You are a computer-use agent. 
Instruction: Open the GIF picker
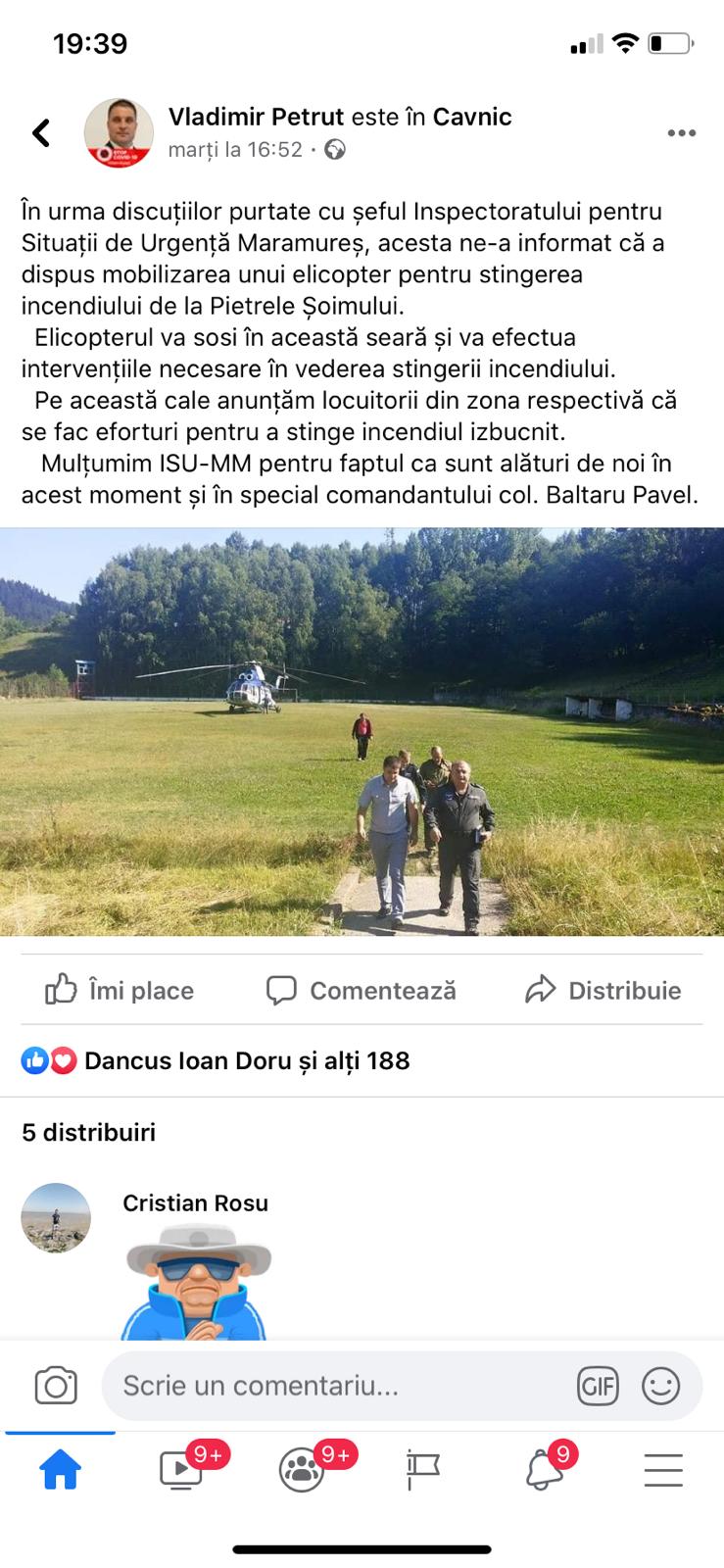click(597, 1386)
